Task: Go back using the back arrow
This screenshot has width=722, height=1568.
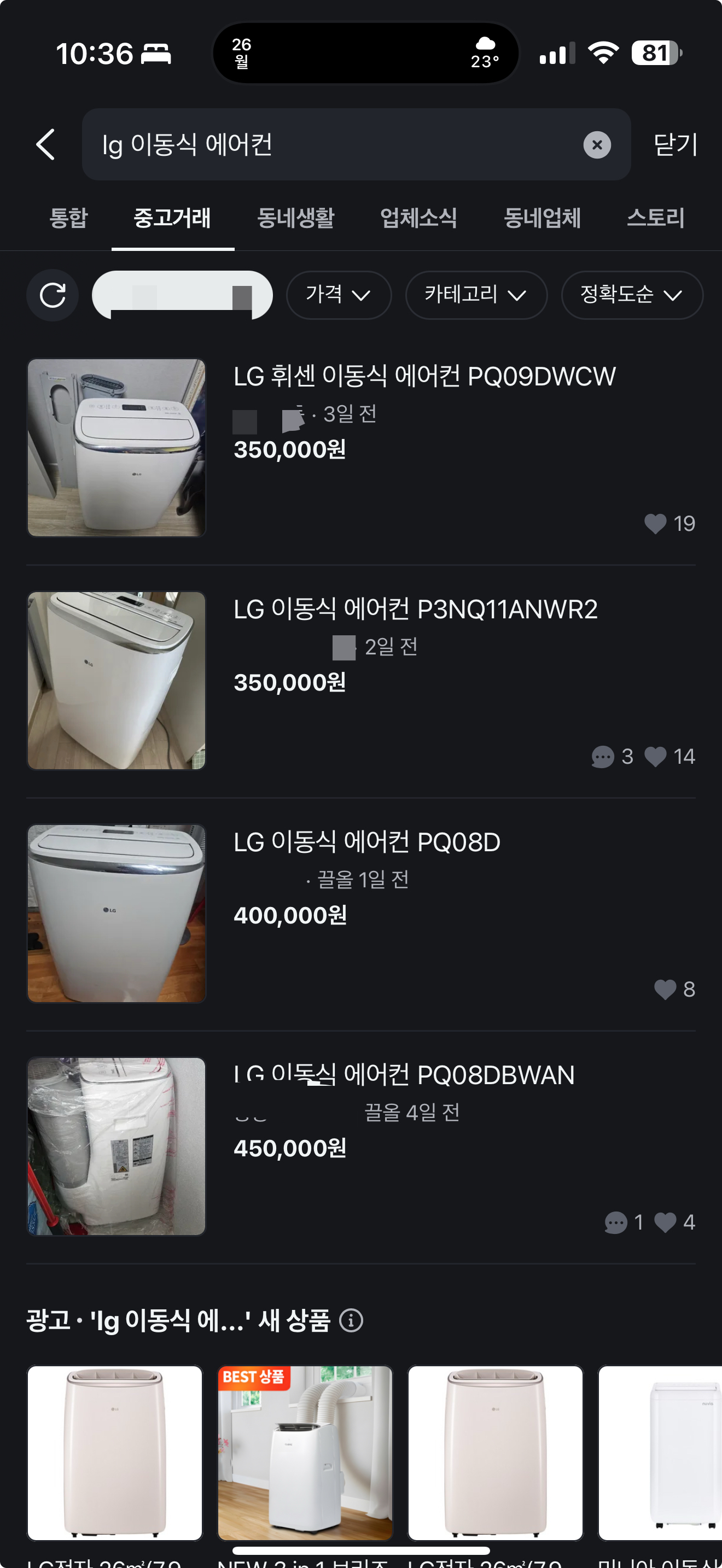Action: pyautogui.click(x=46, y=144)
